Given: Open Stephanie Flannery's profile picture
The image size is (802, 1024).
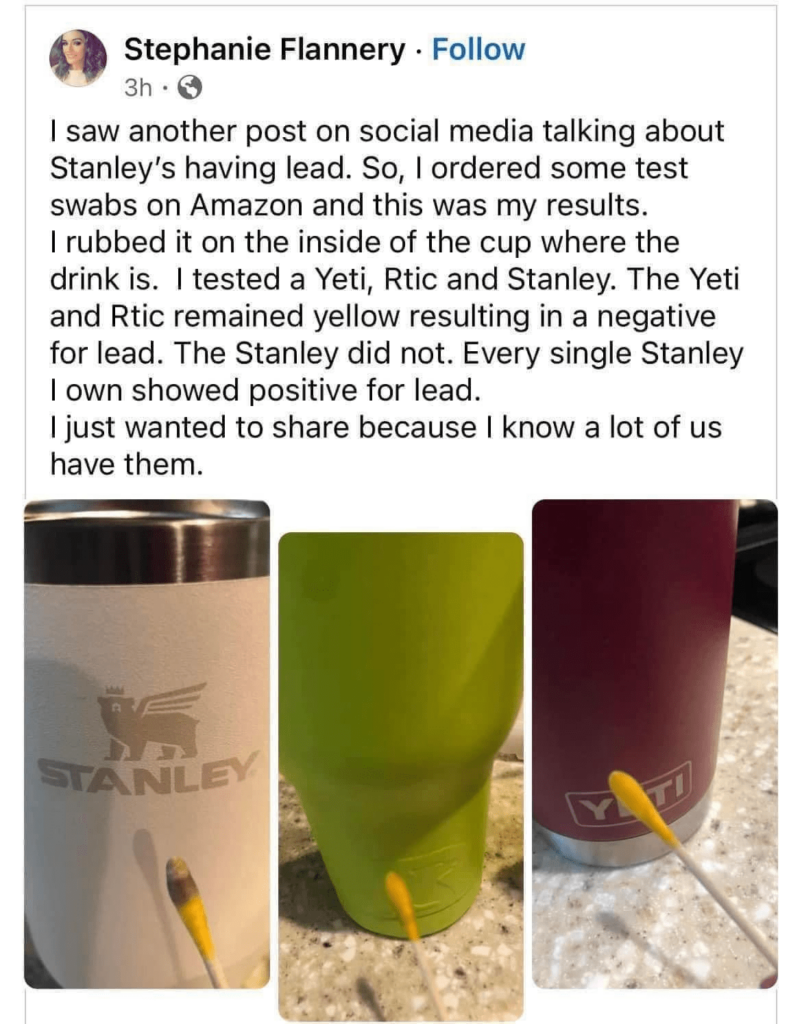Looking at the screenshot, I should point(78,58).
